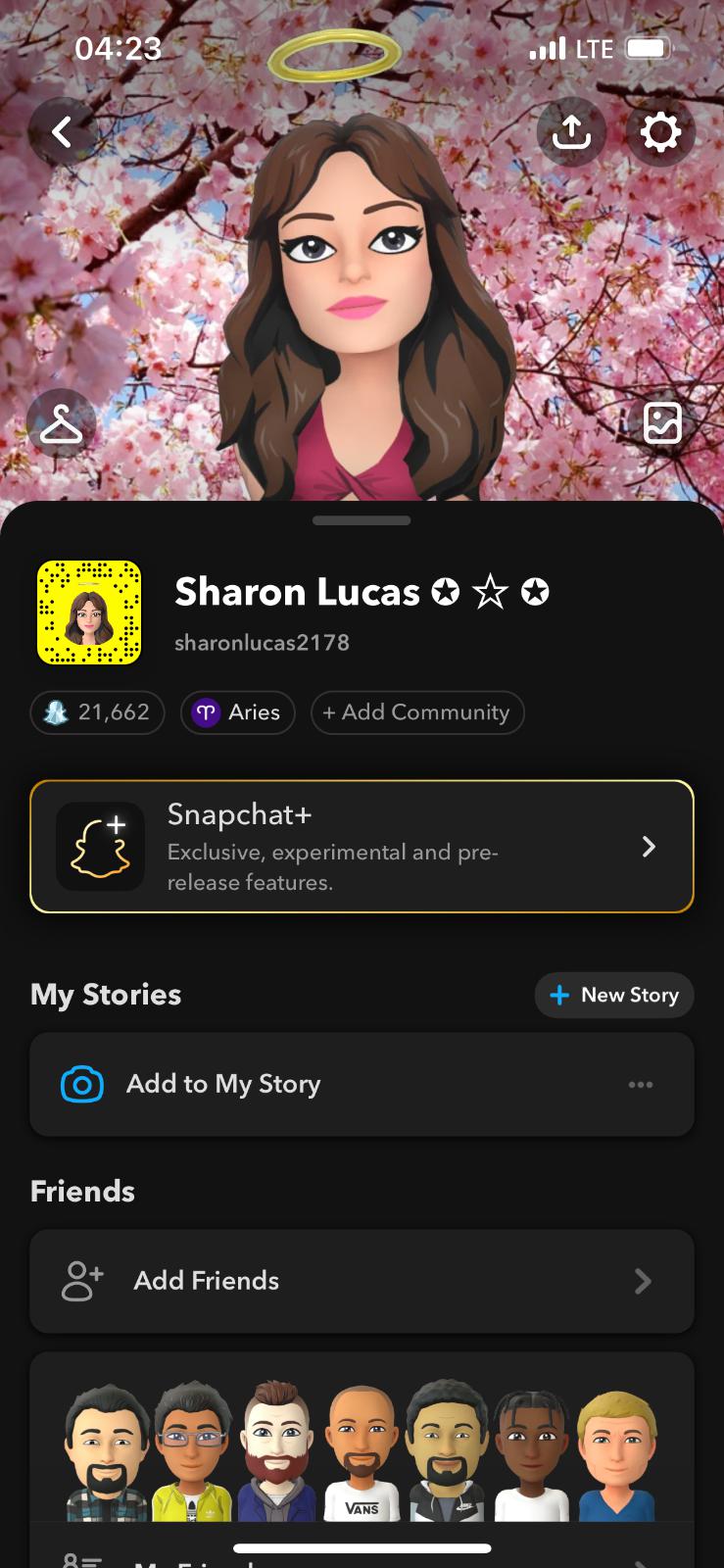Change avatar outfit with the hanger icon
724x1568 pixels.
point(61,424)
